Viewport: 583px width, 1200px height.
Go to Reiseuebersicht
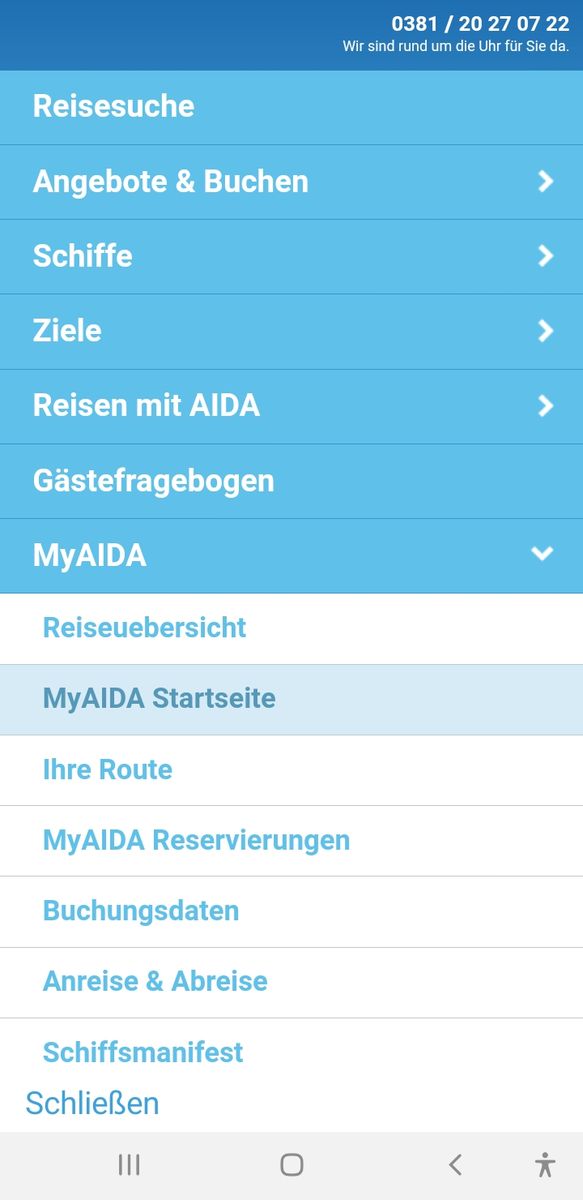[291, 629]
